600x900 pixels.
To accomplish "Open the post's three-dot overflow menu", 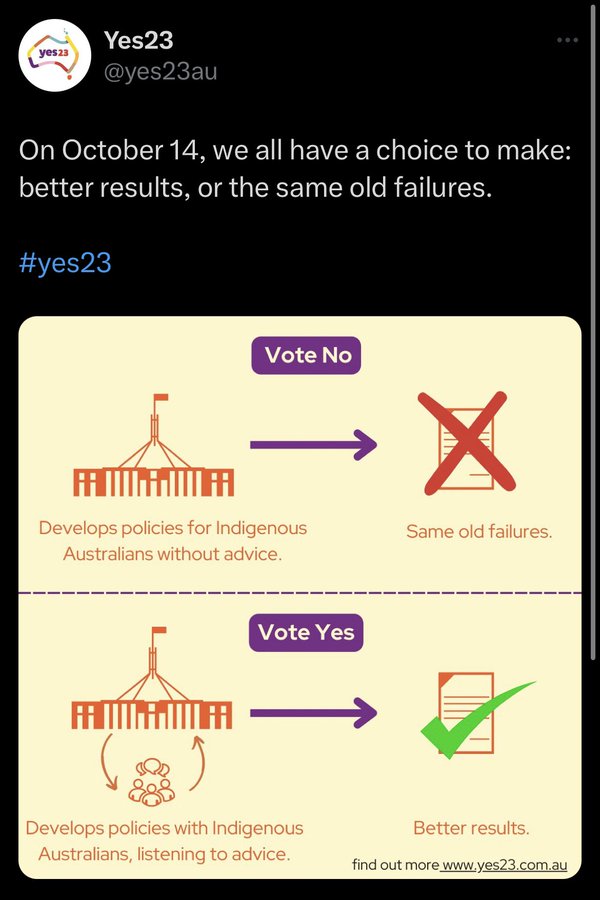I will [x=567, y=41].
